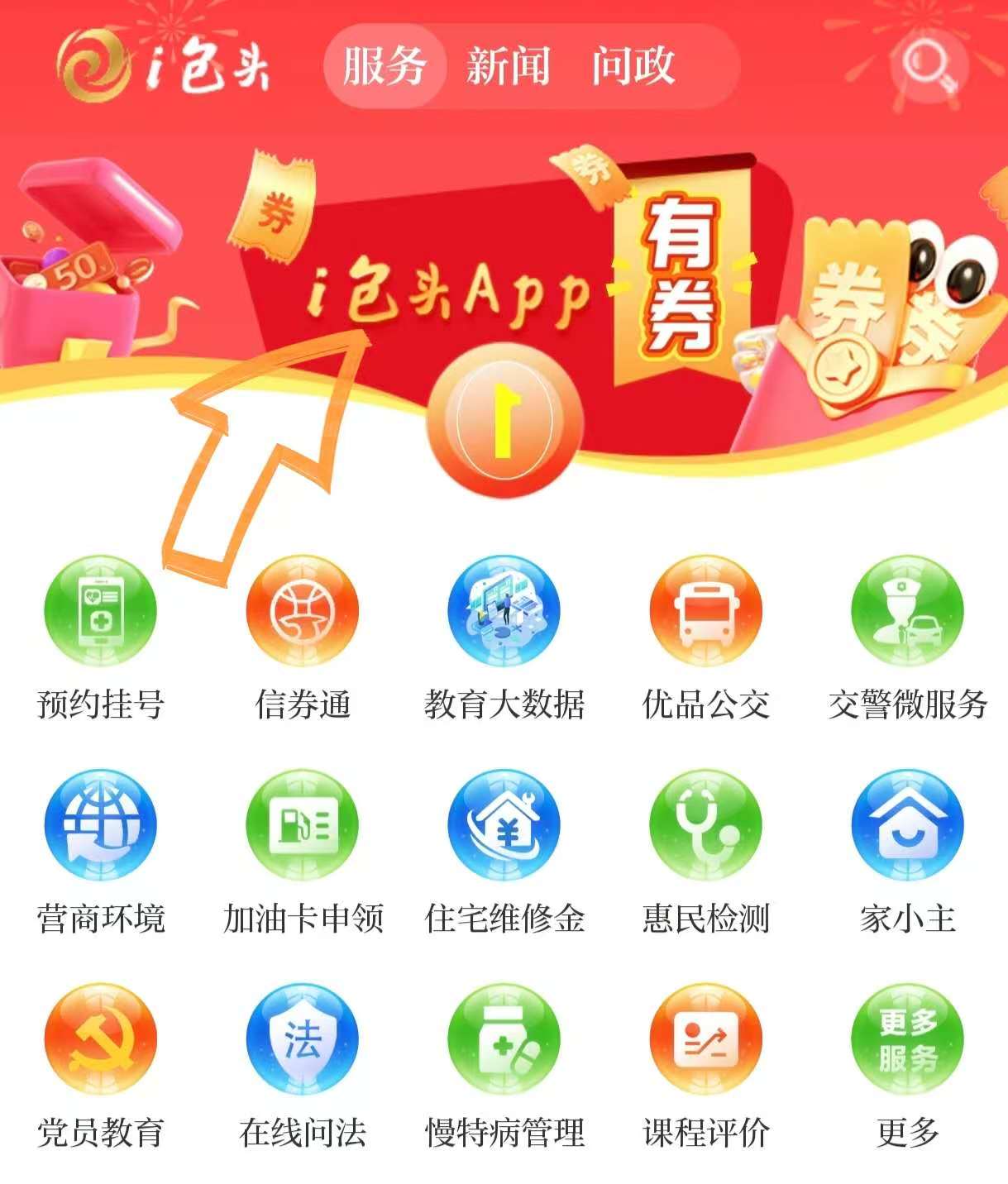Open 交警微服务
Image resolution: width=1008 pixels, height=1184 pixels.
pyautogui.click(x=907, y=612)
